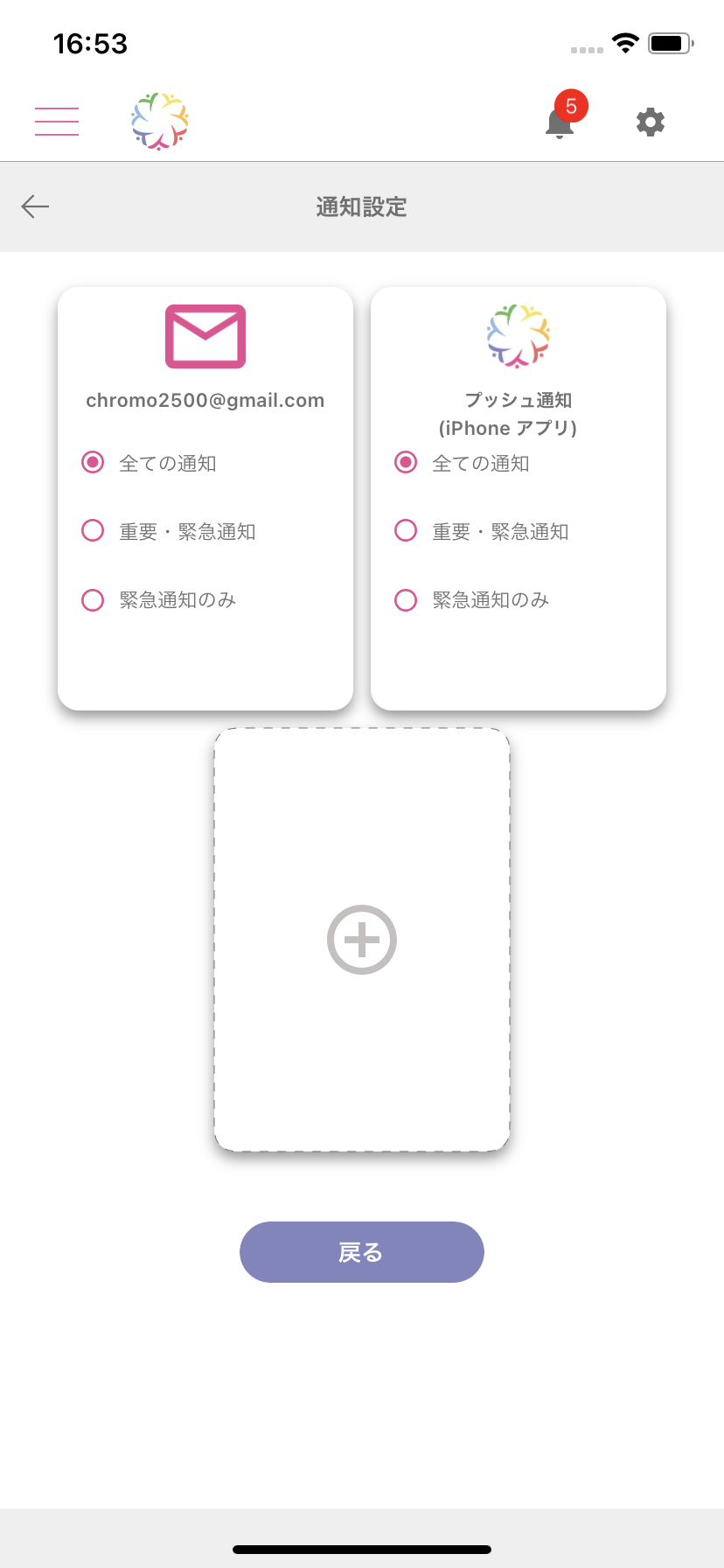Viewport: 724px width, 1568px height.
Task: Open the hamburger drawer menu
Action: click(57, 122)
